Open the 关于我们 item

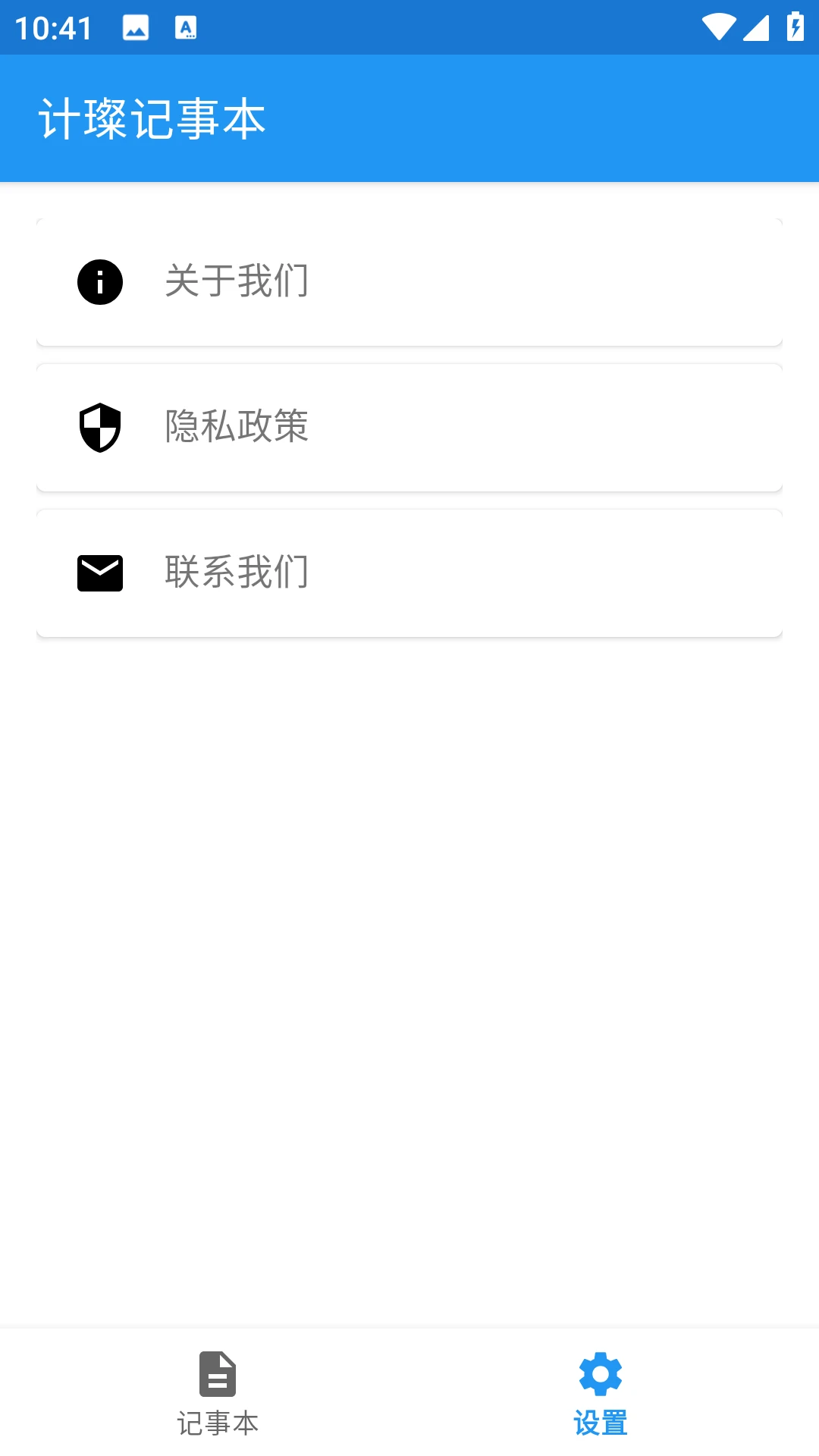[409, 281]
